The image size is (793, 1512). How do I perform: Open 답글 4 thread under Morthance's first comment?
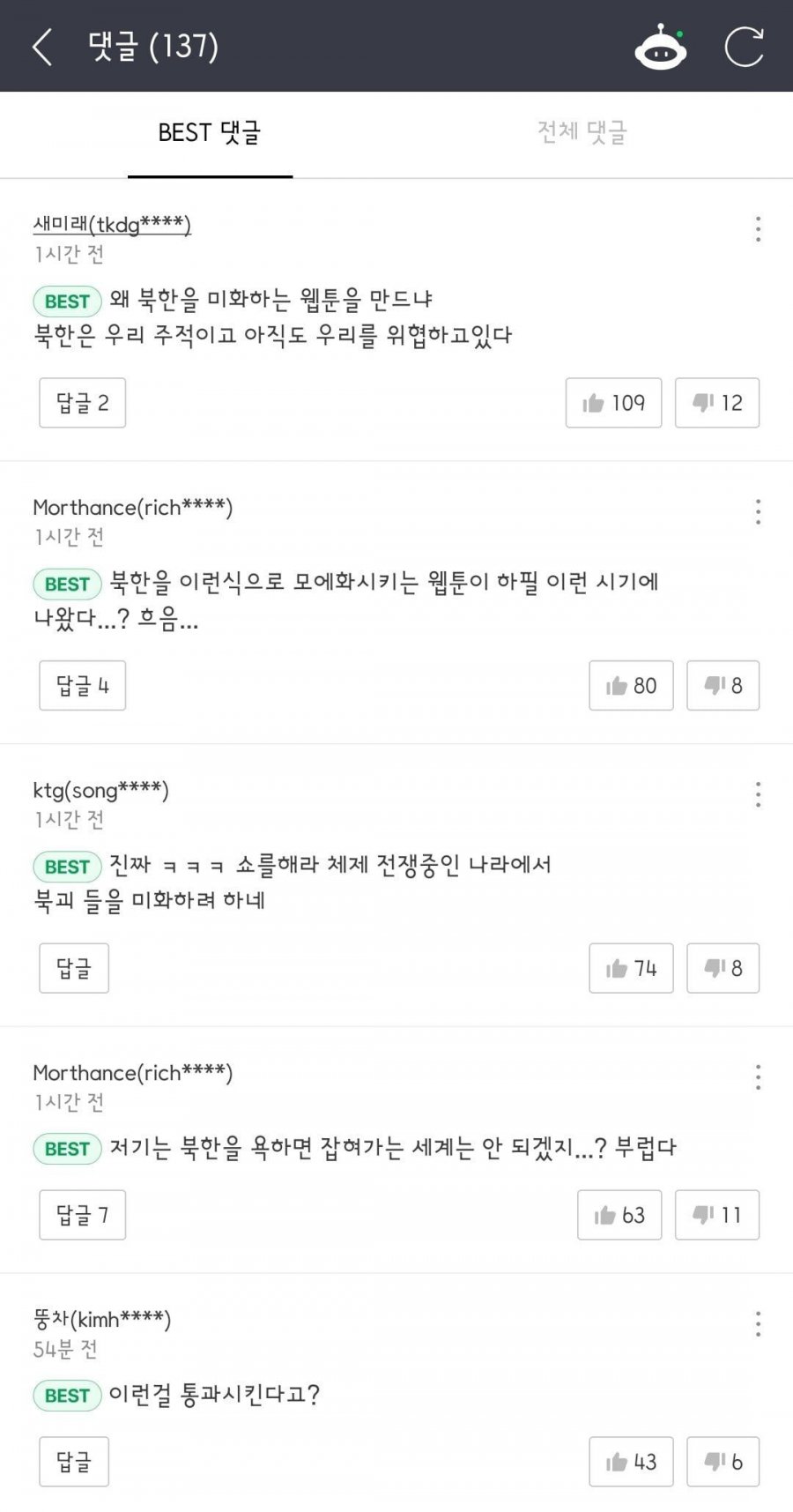(82, 685)
